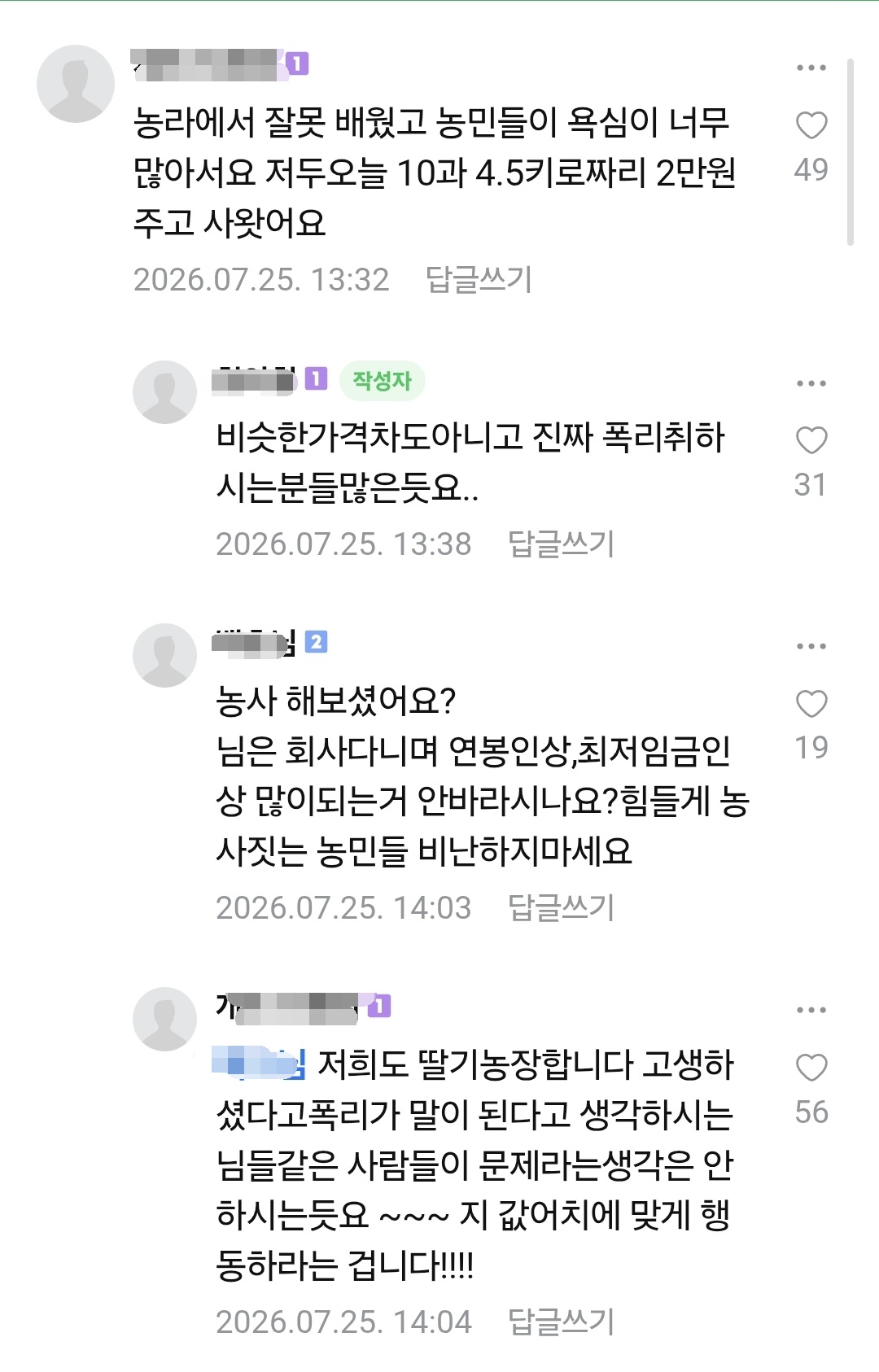The height and width of the screenshot is (1372, 879).
Task: Open the three-dot menu on the 14:04 reply
Action: [811, 1010]
